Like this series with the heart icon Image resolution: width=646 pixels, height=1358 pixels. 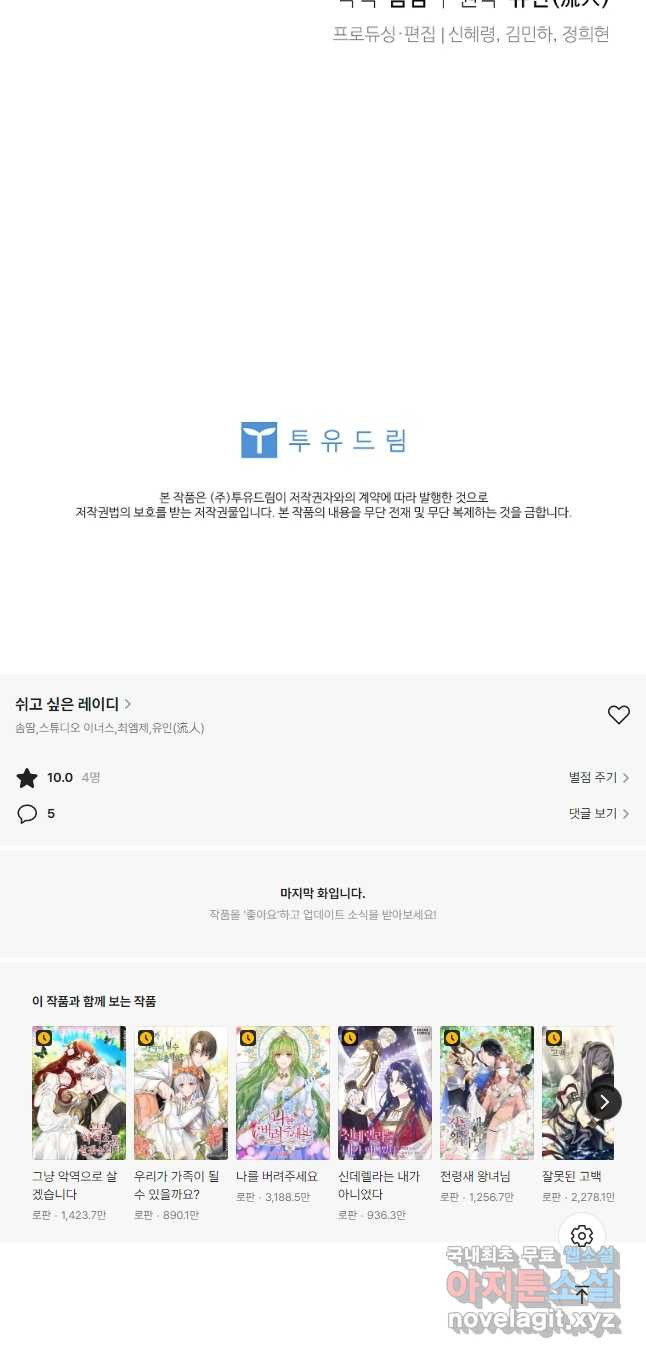(618, 714)
